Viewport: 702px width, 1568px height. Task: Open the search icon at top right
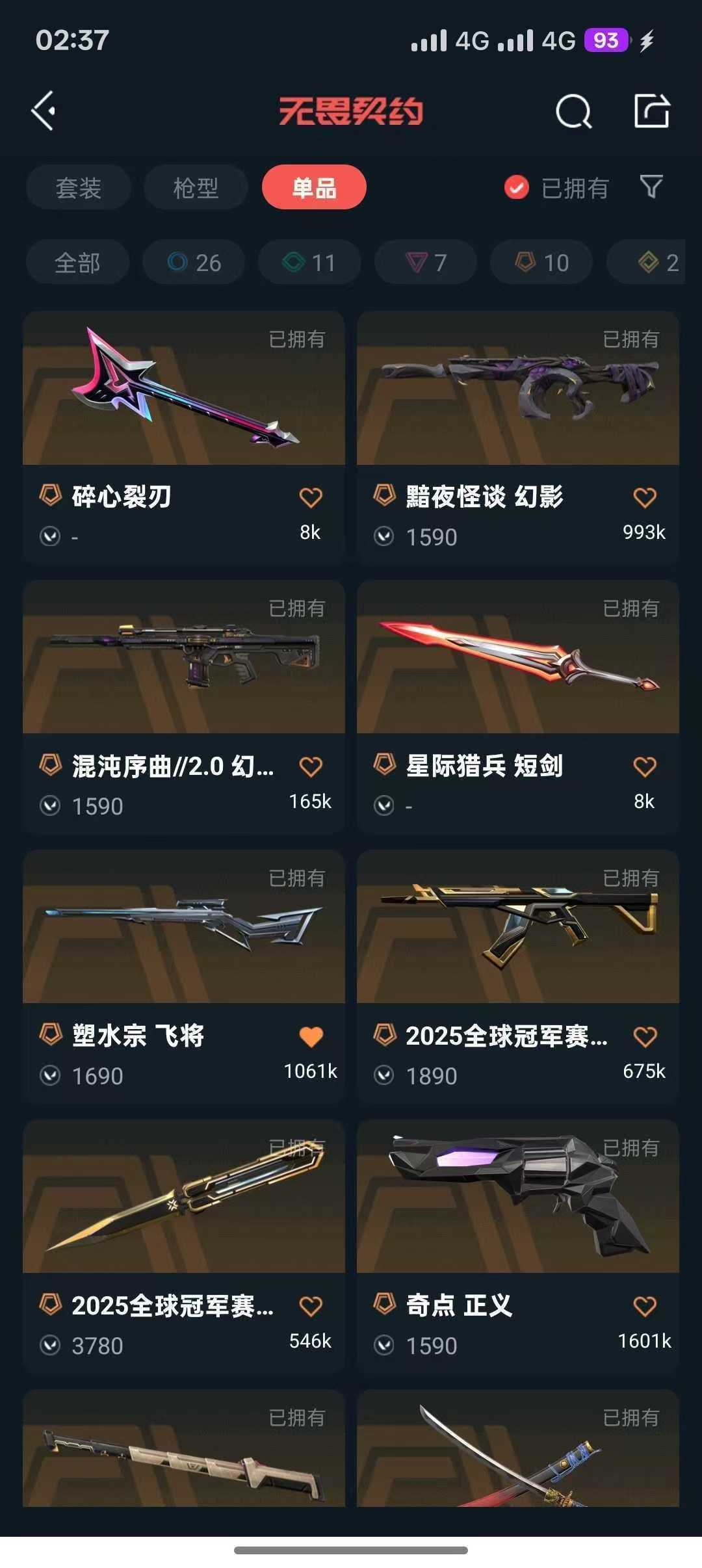coord(573,112)
